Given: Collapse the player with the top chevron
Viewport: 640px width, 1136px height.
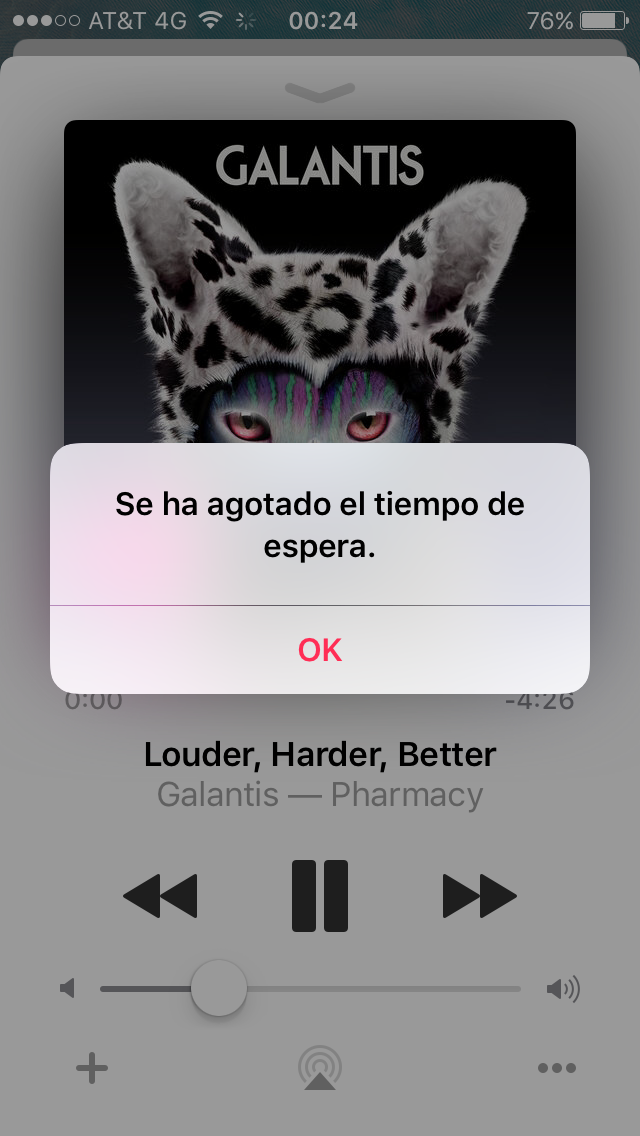Looking at the screenshot, I should point(320,91).
